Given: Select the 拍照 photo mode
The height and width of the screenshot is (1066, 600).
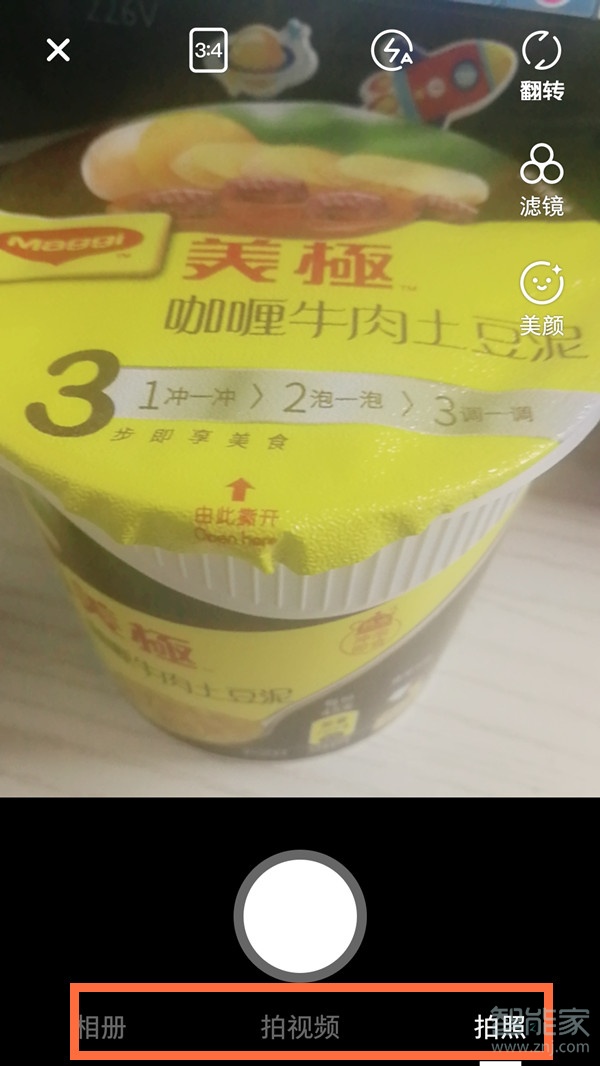Looking at the screenshot, I should click(x=500, y=1026).
